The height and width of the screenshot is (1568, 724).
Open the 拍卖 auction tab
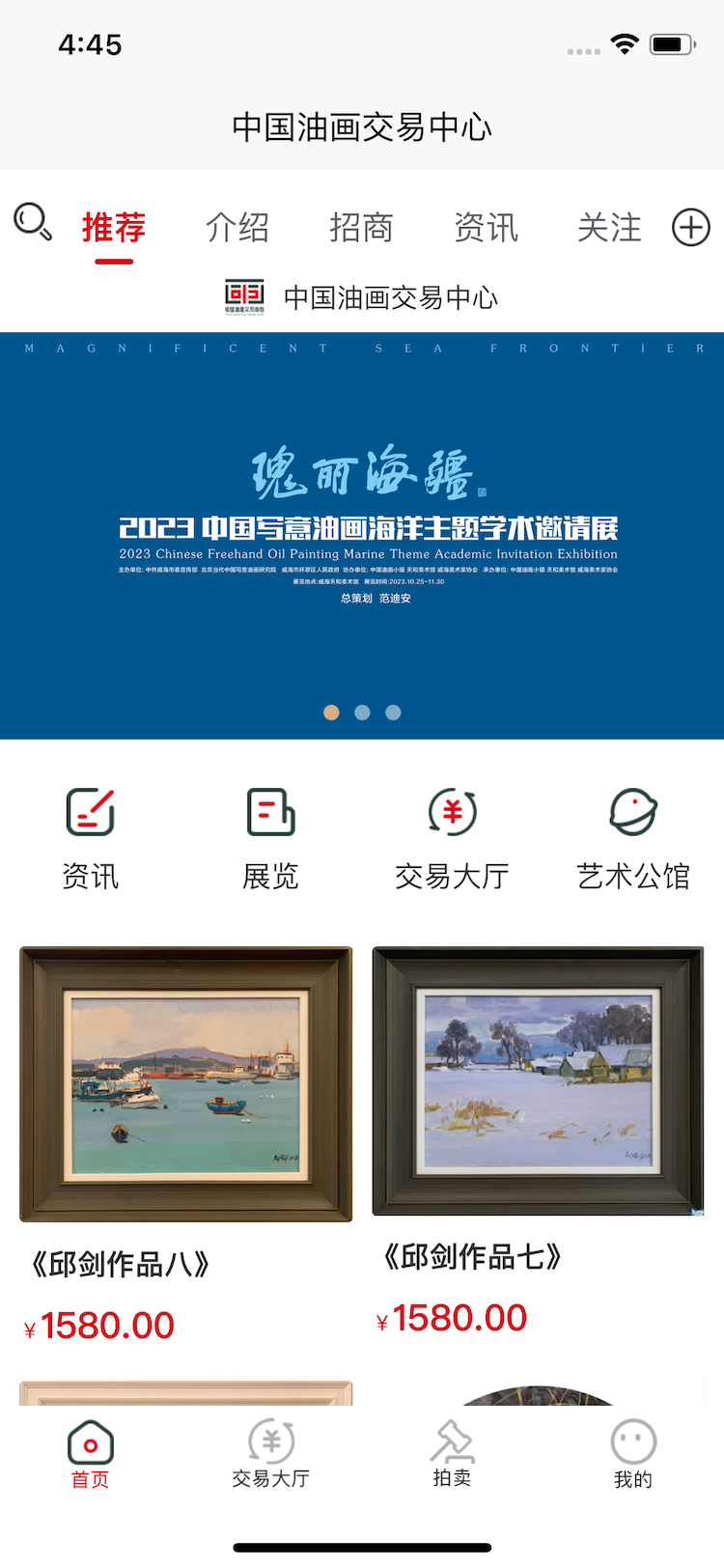(x=452, y=1454)
